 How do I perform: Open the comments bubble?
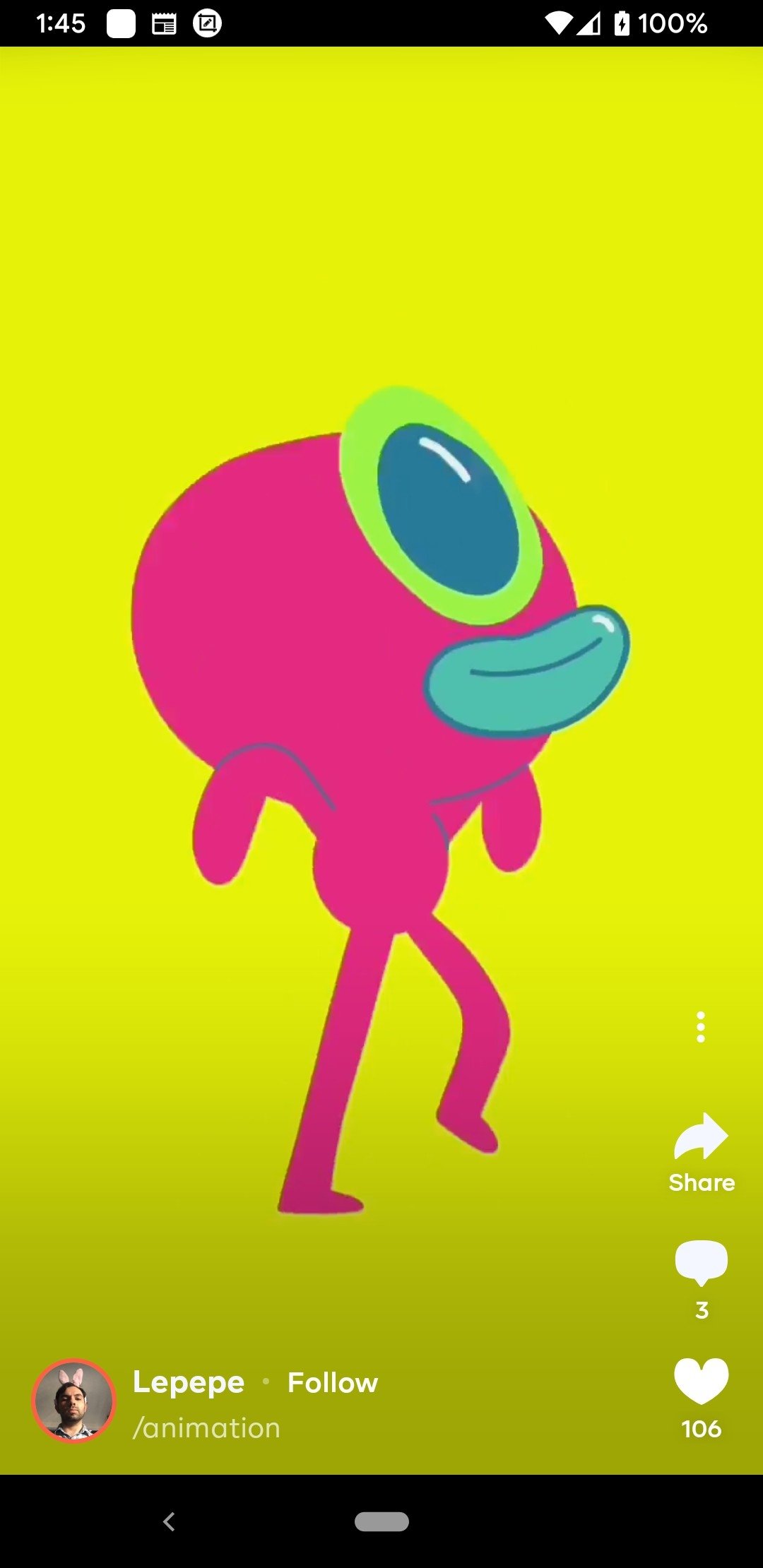click(702, 1263)
